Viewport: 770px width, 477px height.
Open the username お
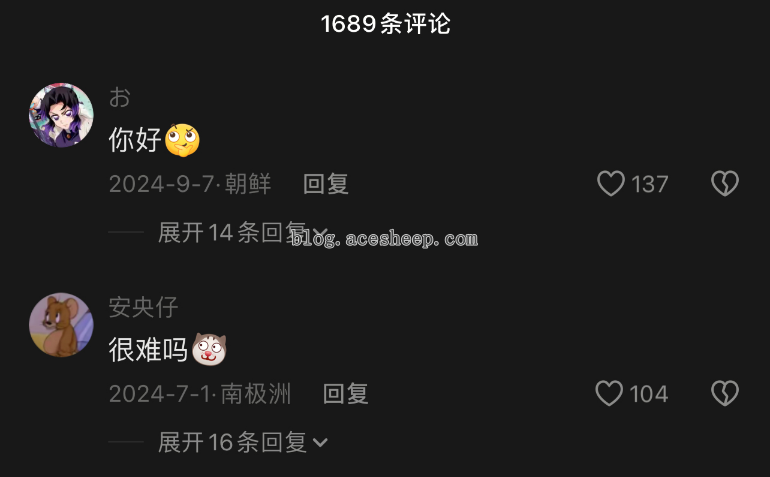(119, 98)
